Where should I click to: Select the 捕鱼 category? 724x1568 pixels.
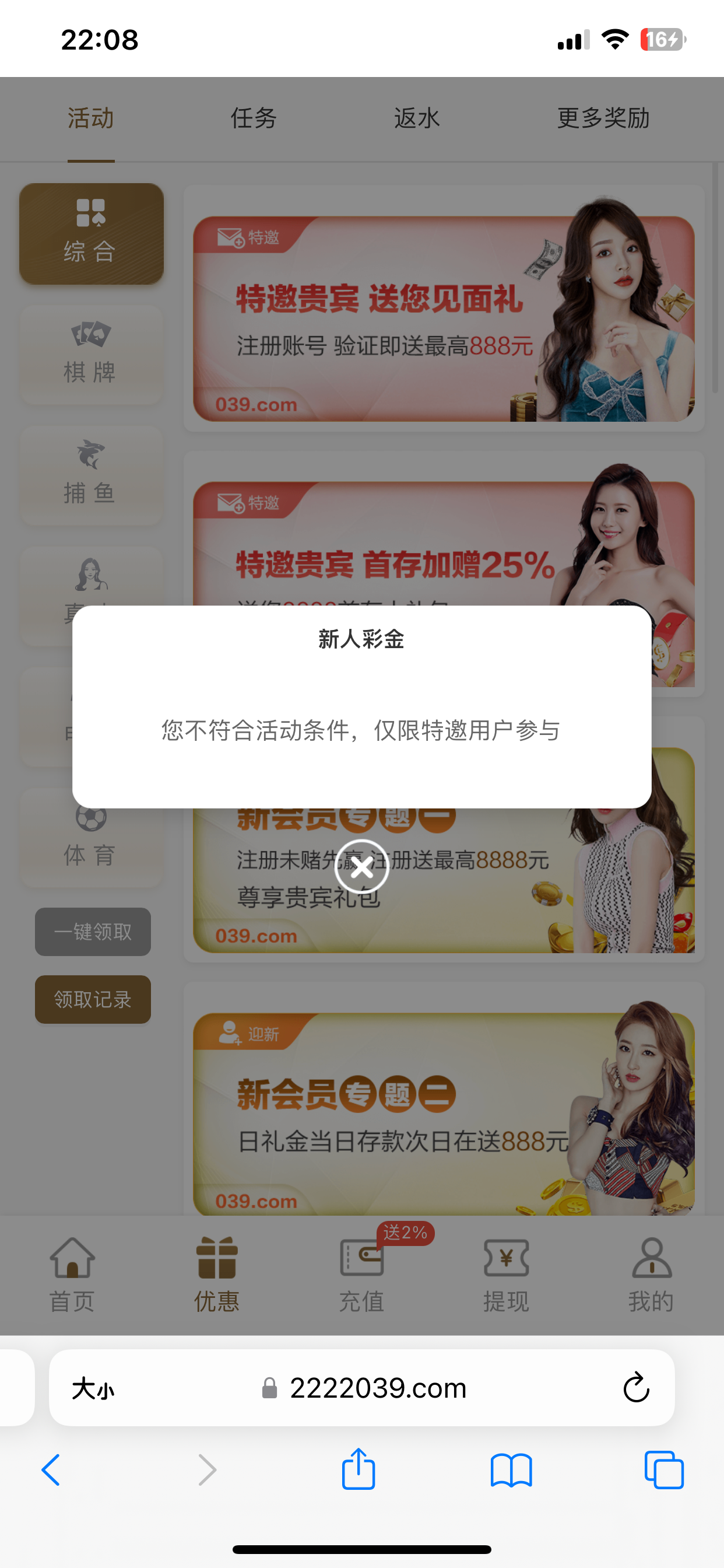point(92,475)
